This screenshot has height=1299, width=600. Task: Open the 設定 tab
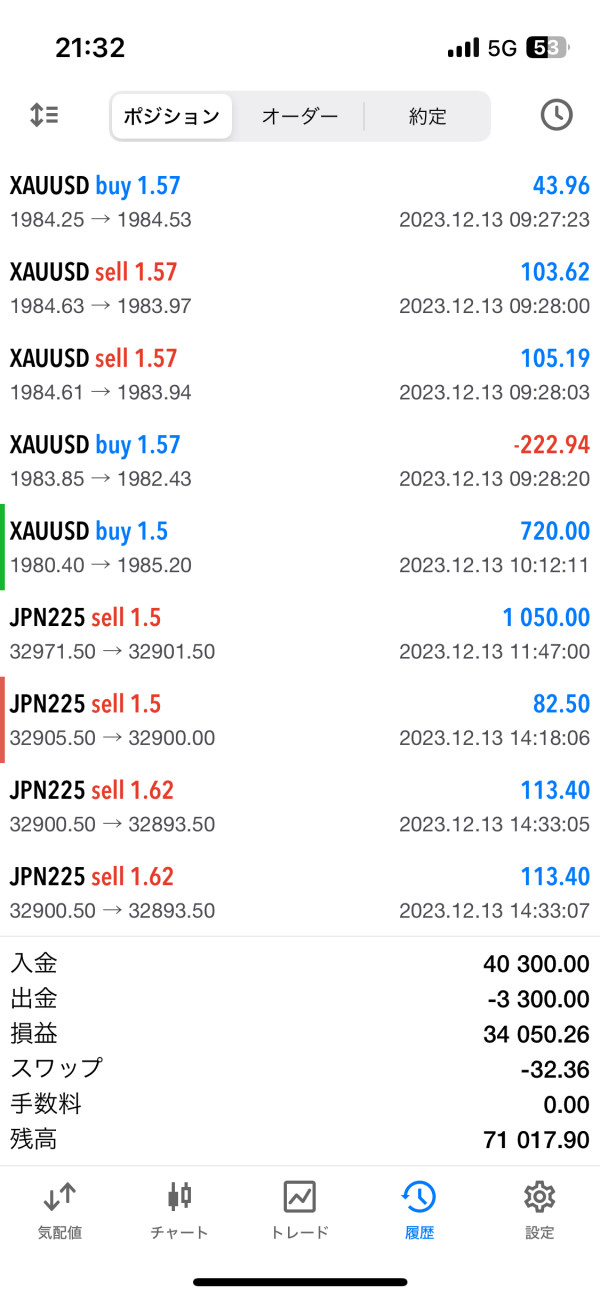point(539,1210)
